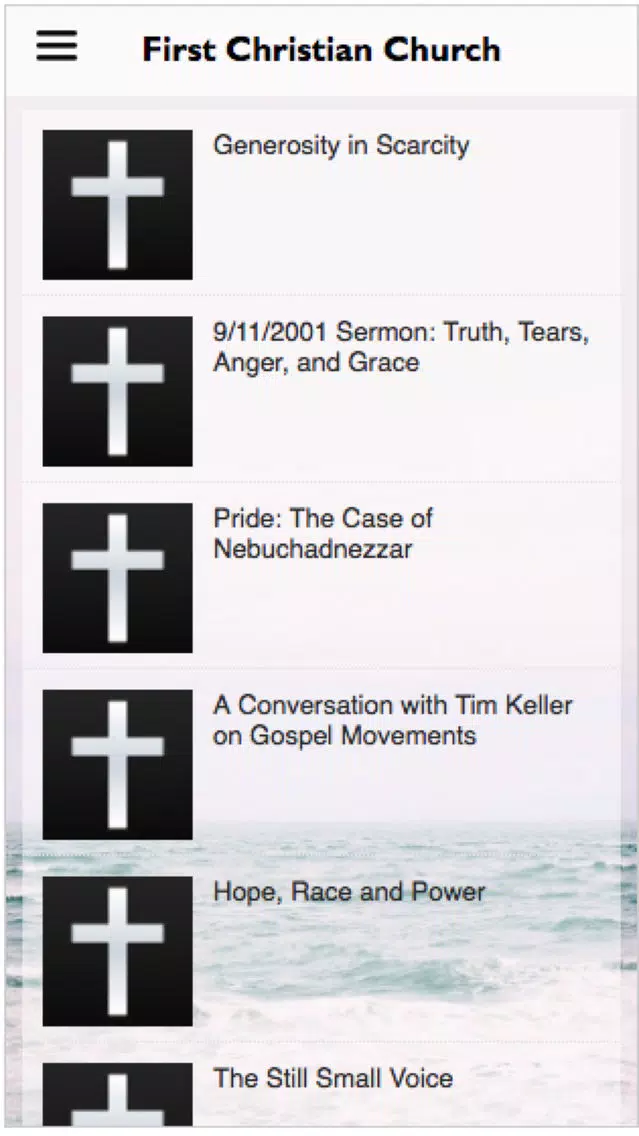Open the hamburger drawer menu
639x1136 pixels.
[57, 46]
